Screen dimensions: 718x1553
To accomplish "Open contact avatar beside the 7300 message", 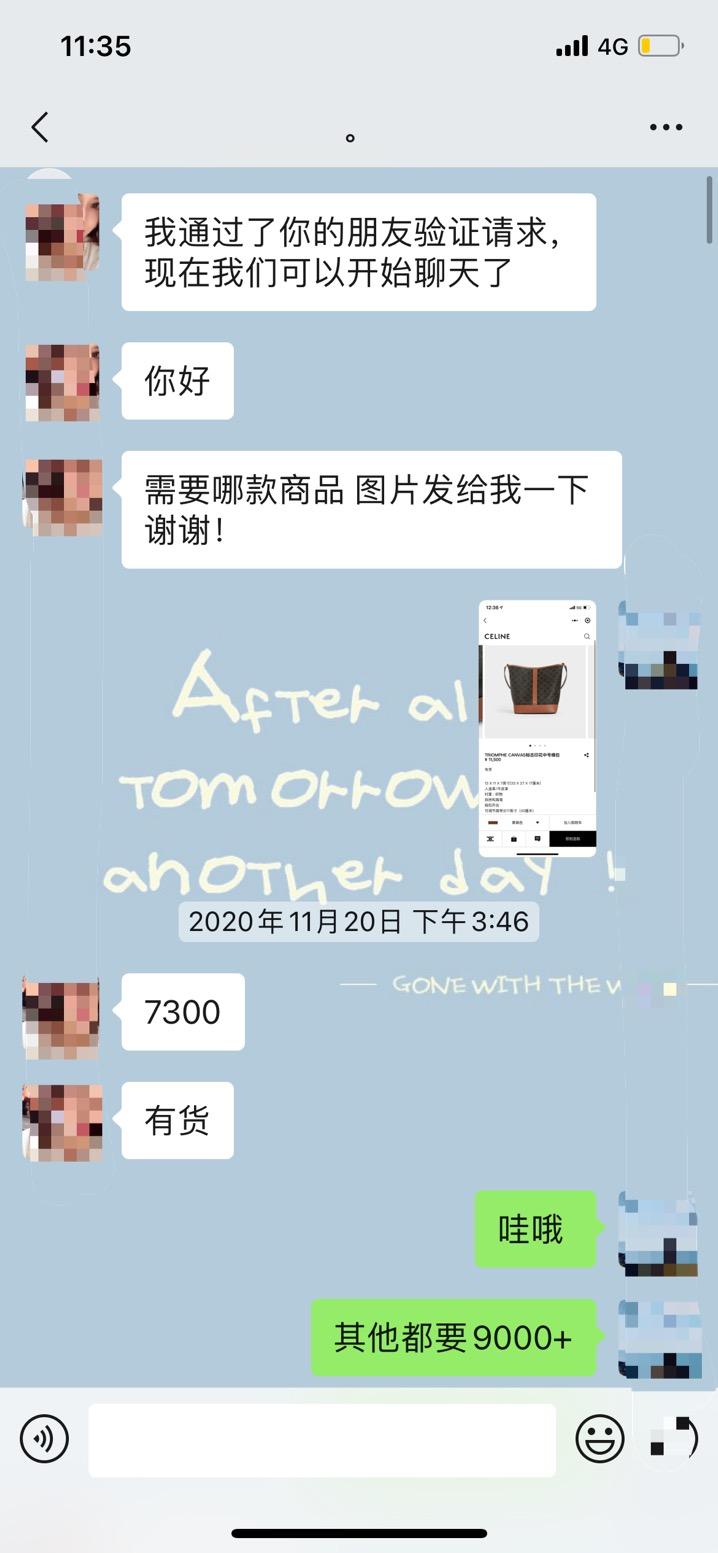I will pos(62,1018).
